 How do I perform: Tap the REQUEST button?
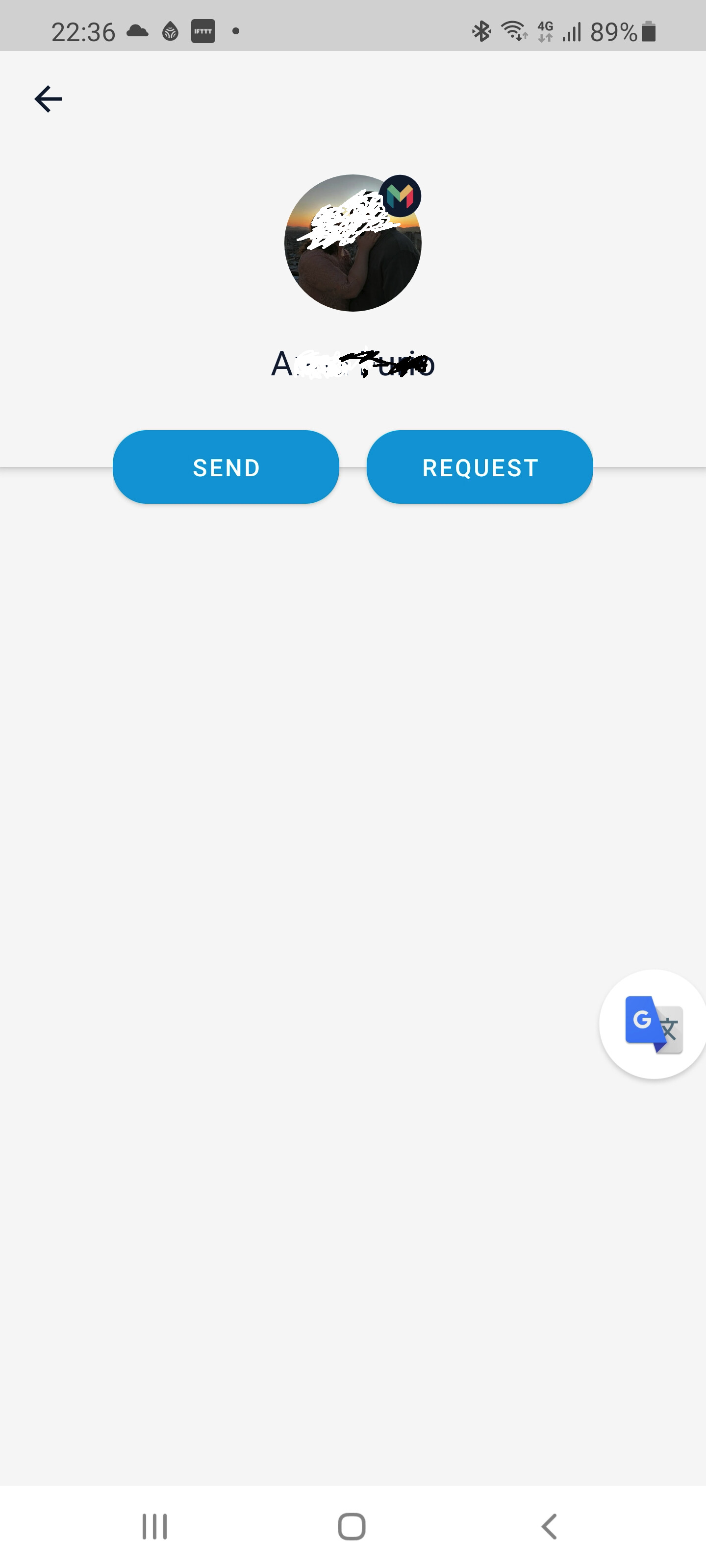480,467
